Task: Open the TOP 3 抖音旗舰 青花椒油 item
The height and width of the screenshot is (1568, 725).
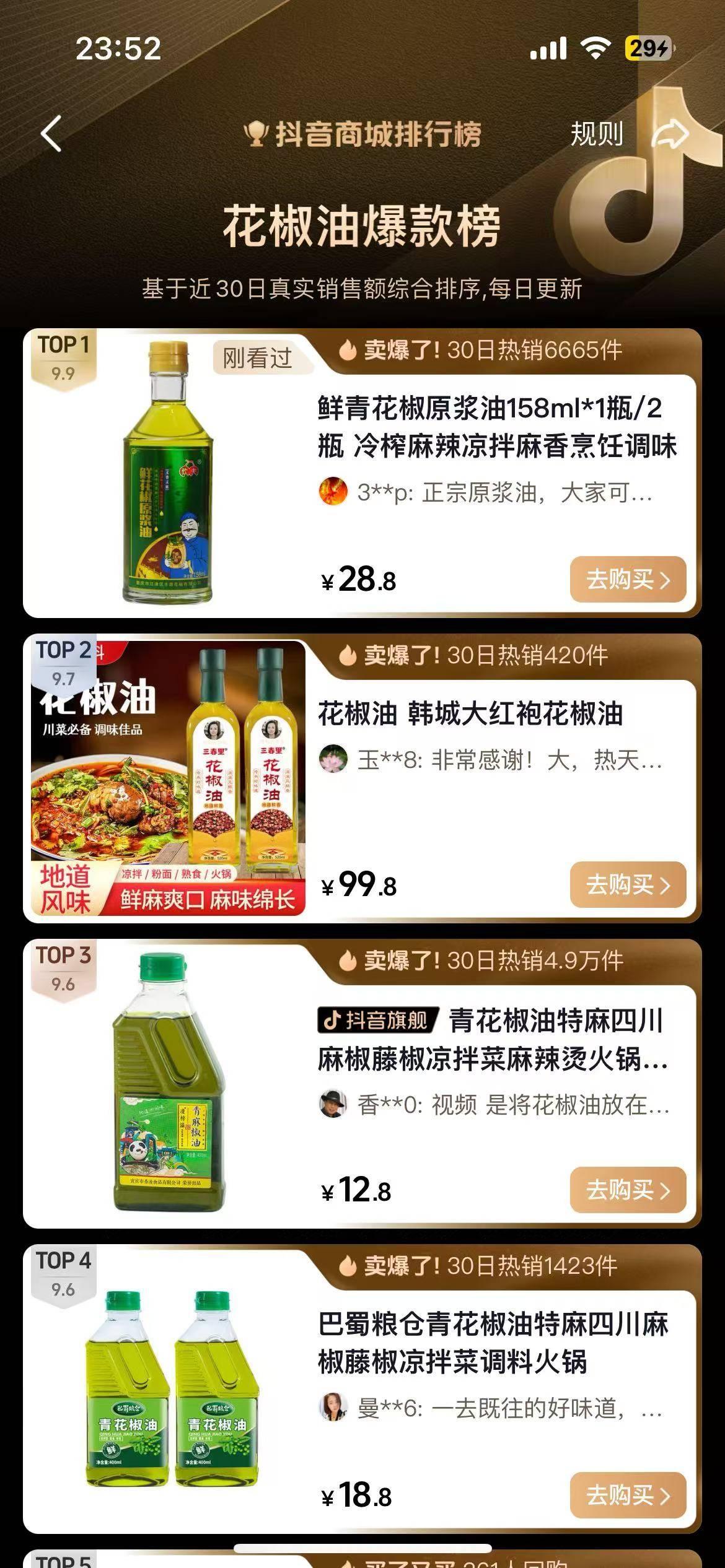Action: tap(493, 1040)
